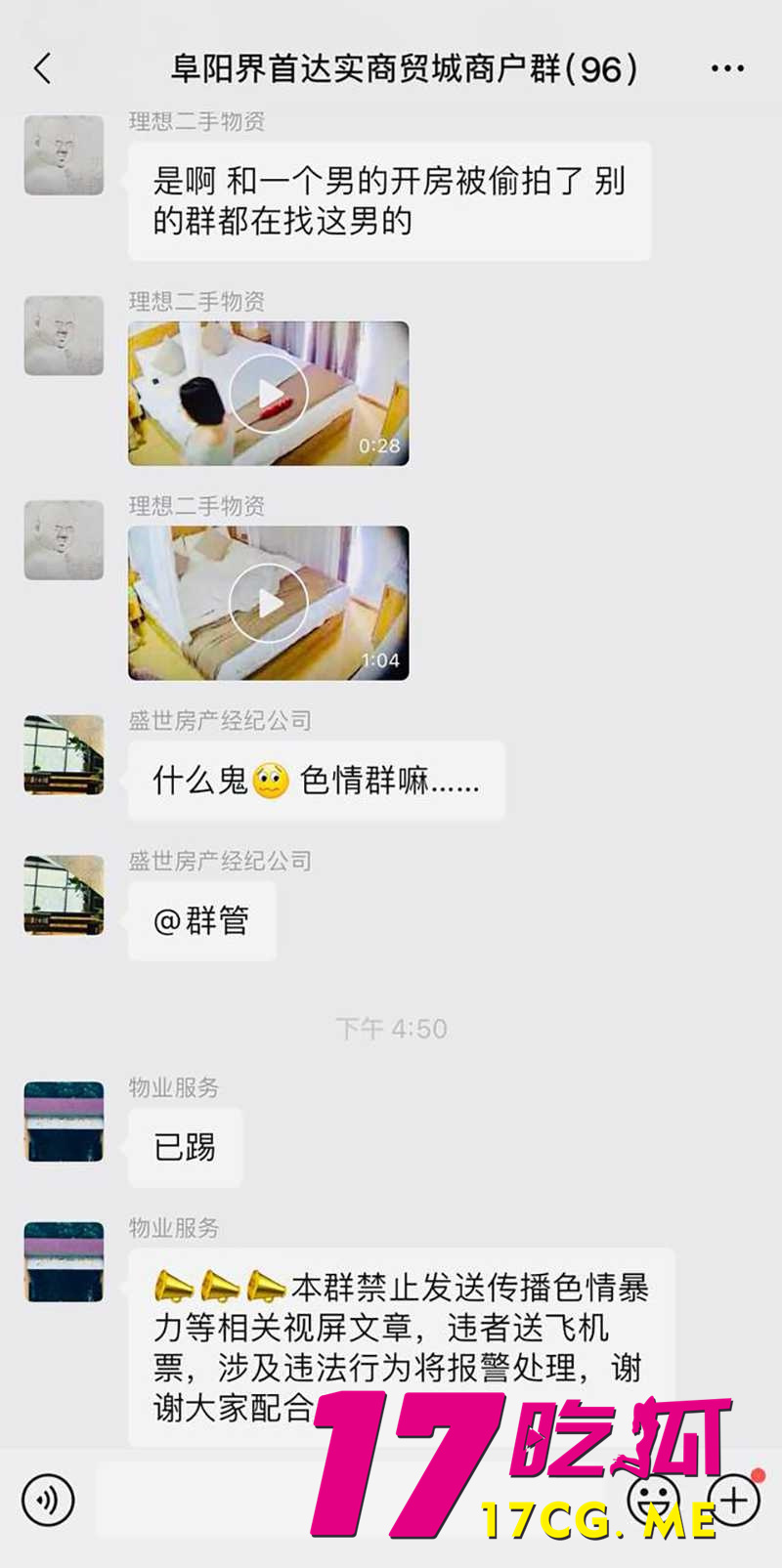Tap the back arrow icon
The image size is (782, 1568).
41,67
